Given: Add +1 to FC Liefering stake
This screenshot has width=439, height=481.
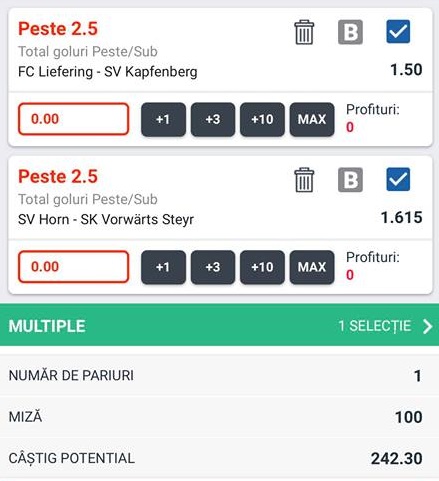Looking at the screenshot, I should click(163, 119).
